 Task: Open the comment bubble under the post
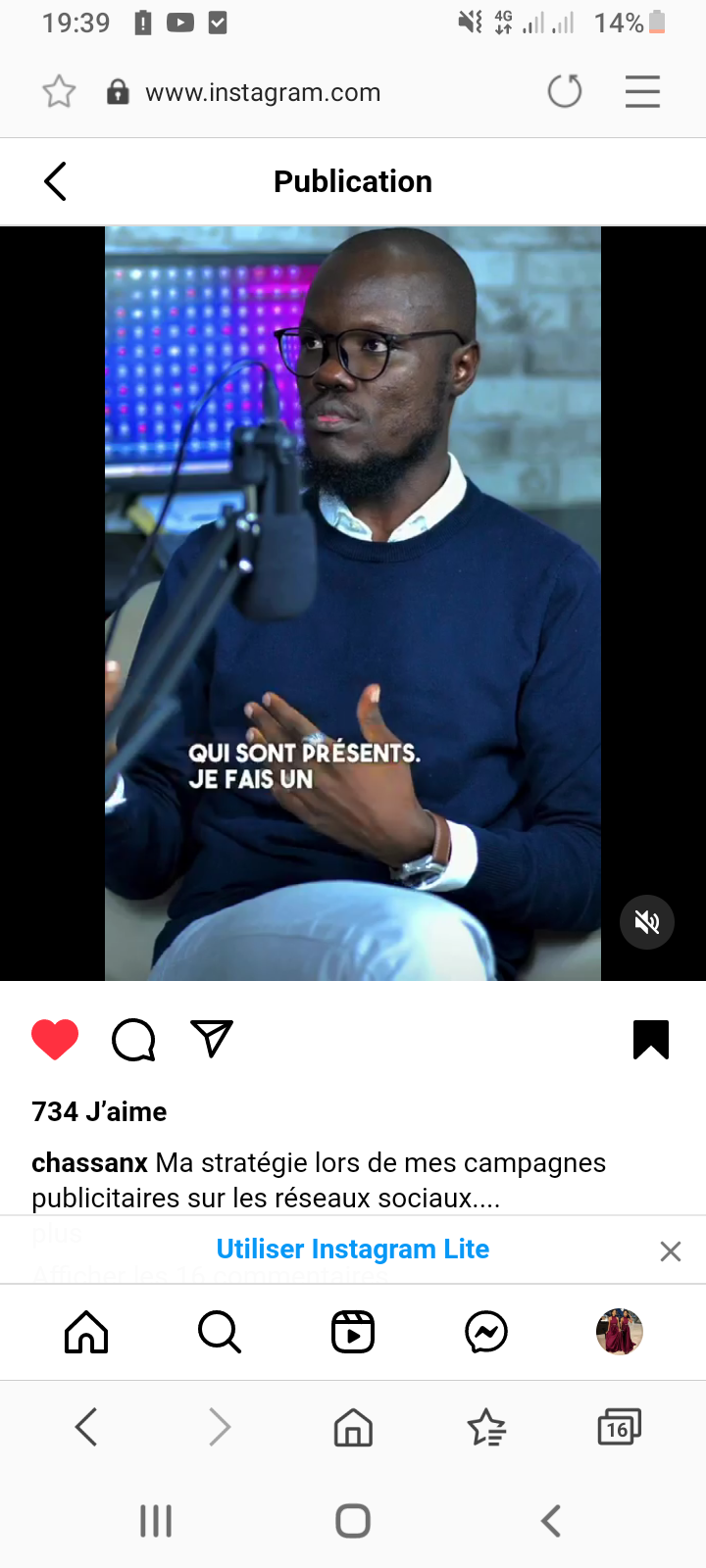click(x=133, y=1040)
